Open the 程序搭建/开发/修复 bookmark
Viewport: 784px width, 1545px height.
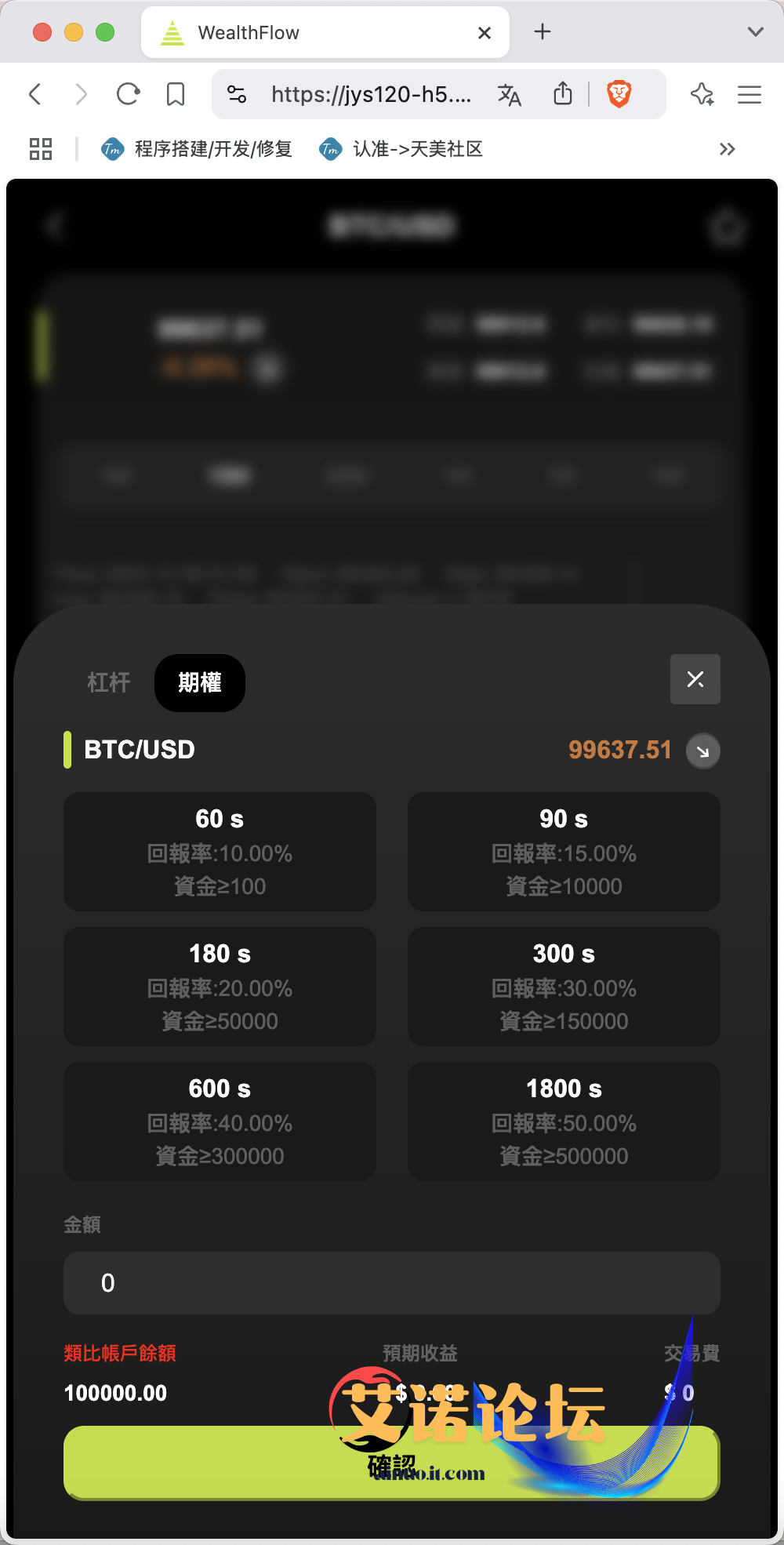198,149
